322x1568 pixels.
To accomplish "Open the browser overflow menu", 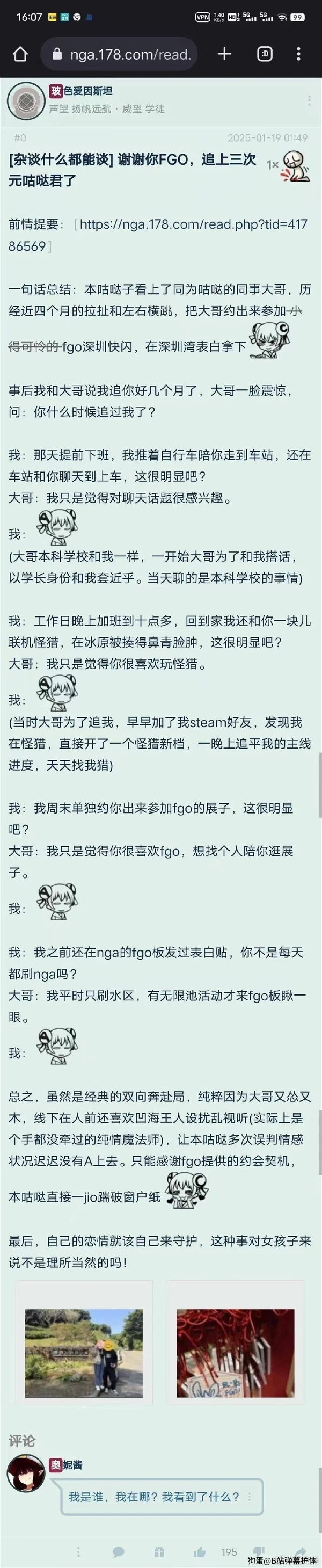I will [298, 54].
